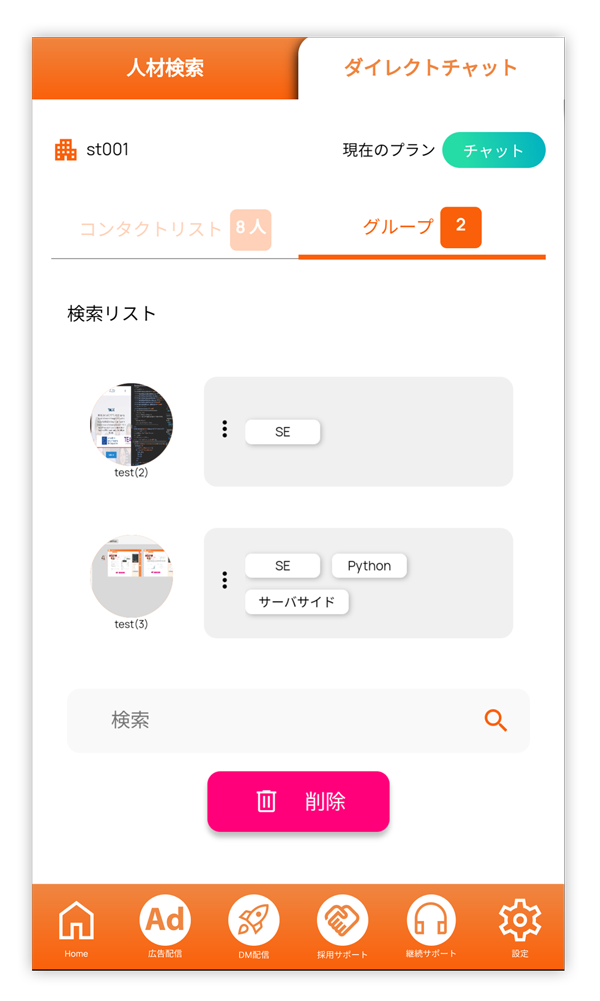Open 設定 gear in bottom bar
Image resolution: width=600 pixels, height=1001 pixels.
pyautogui.click(x=520, y=928)
